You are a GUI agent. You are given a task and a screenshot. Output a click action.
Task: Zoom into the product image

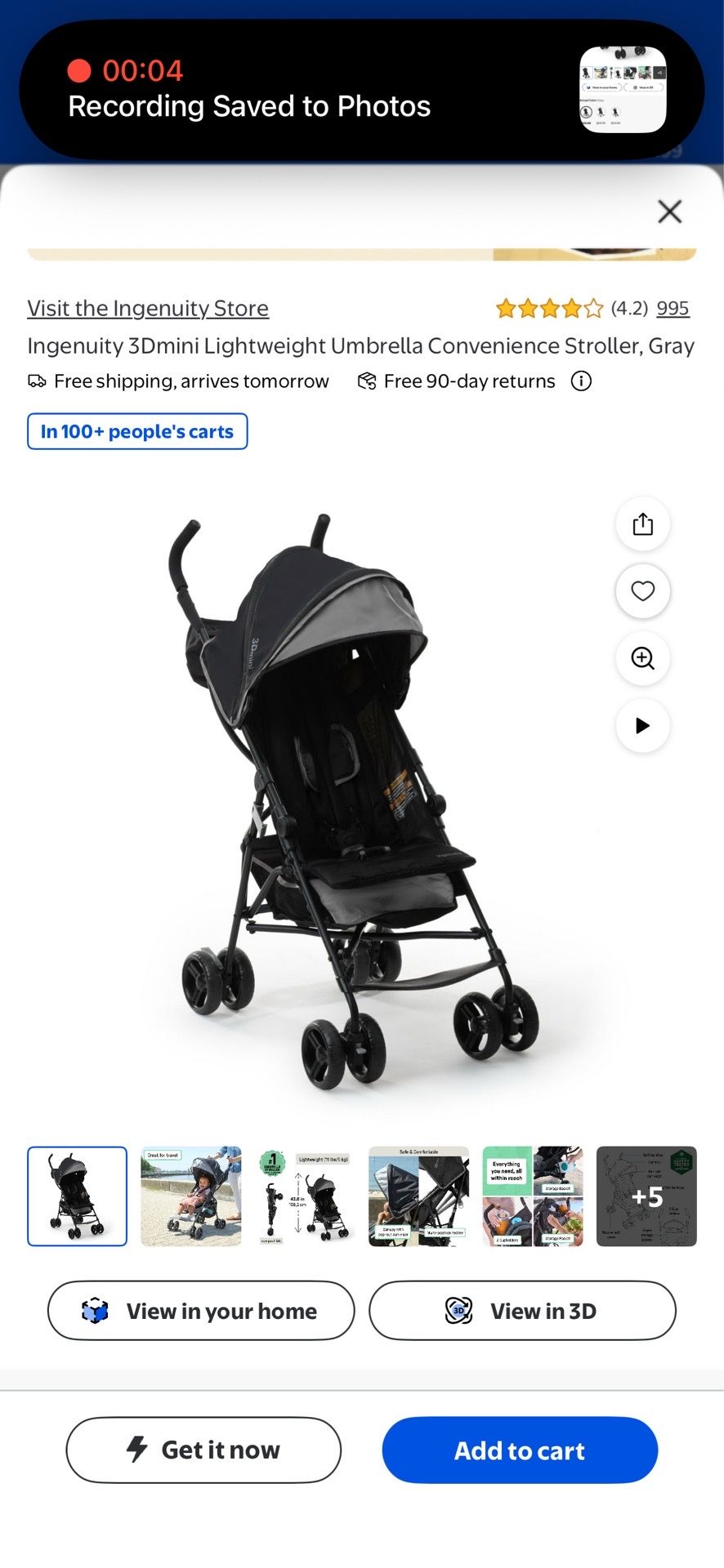pyautogui.click(x=643, y=658)
